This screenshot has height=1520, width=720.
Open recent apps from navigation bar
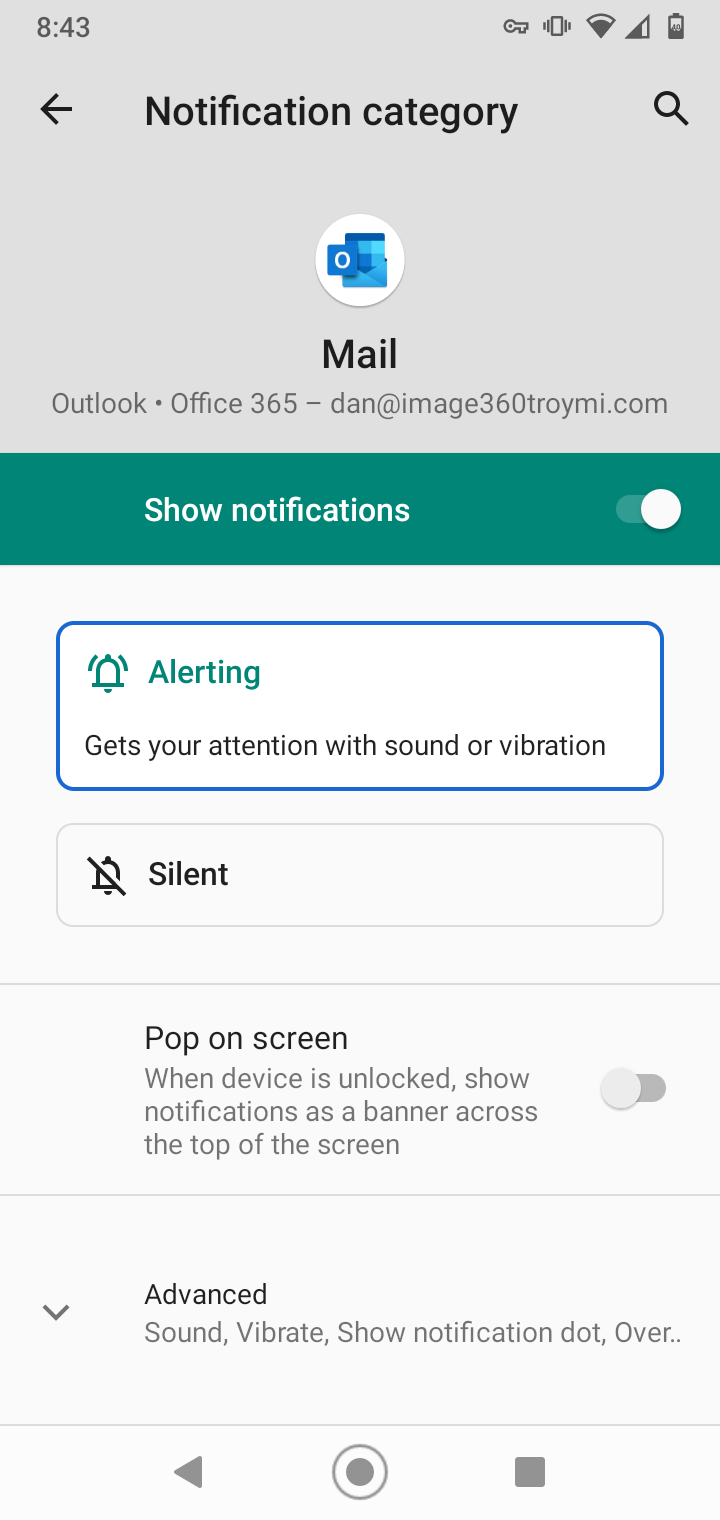[529, 1471]
